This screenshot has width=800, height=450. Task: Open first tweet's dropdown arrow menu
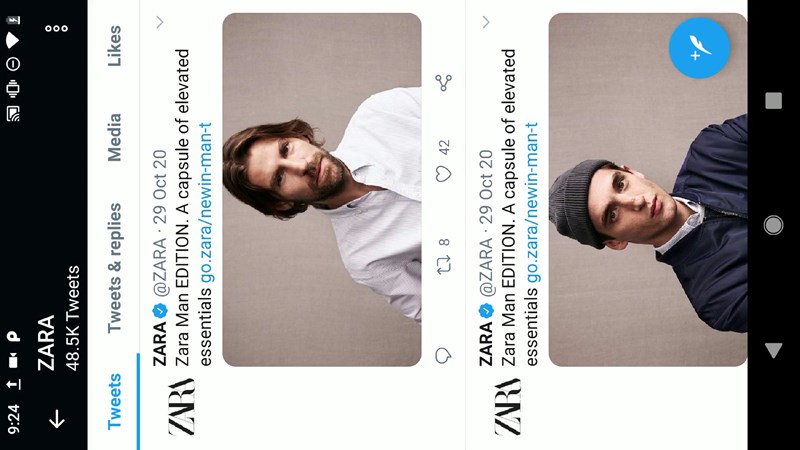point(160,21)
